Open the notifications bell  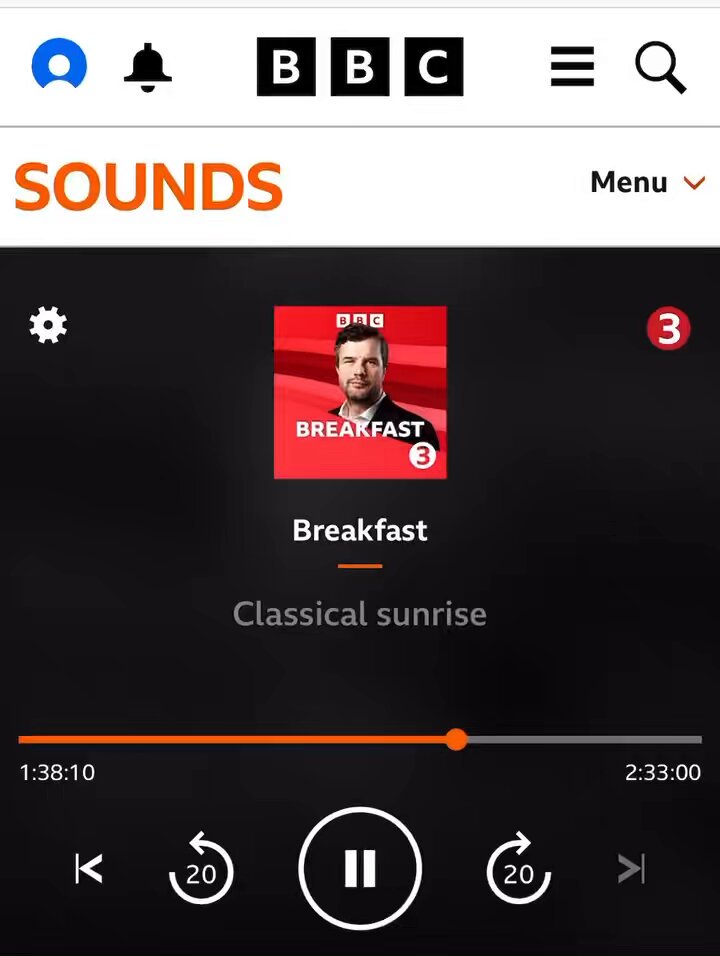coord(148,67)
